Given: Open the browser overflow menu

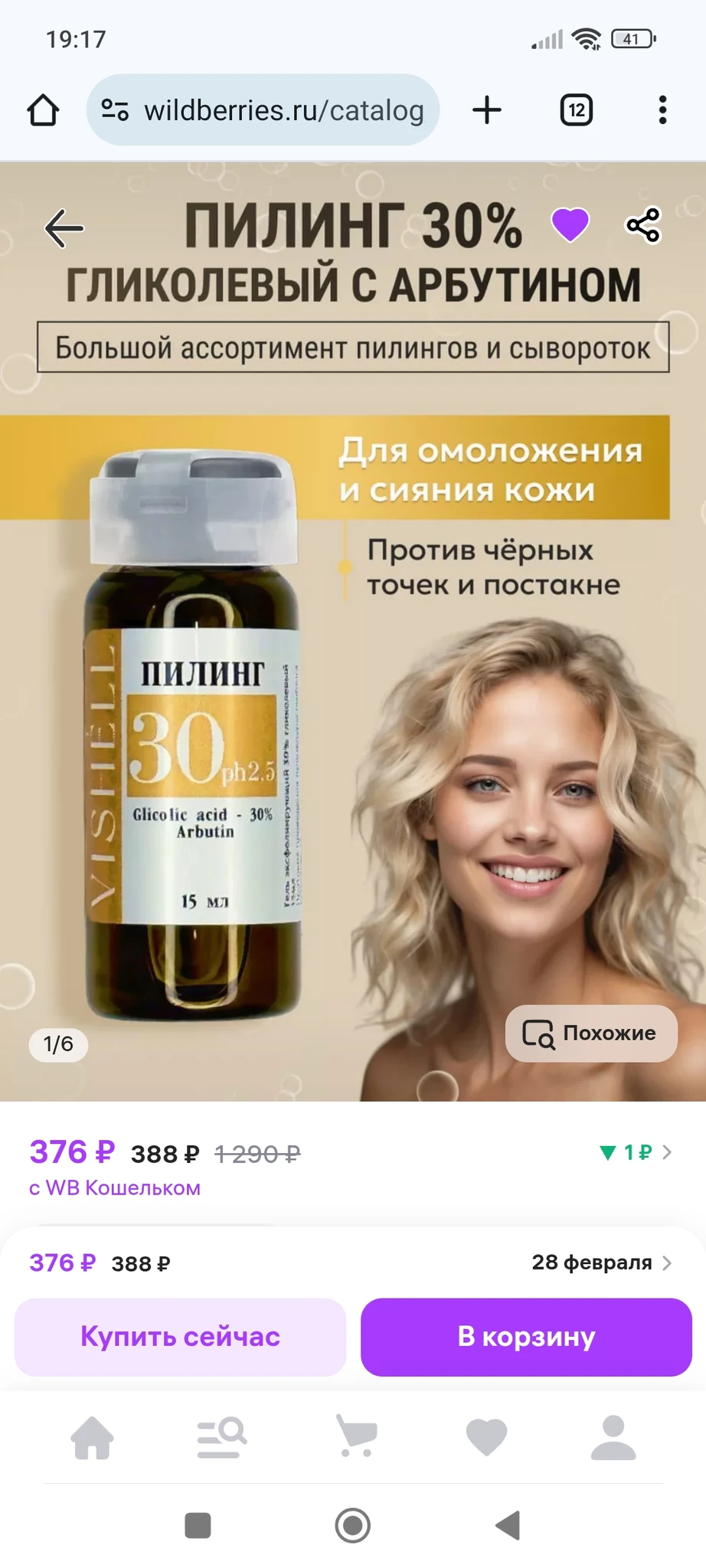Looking at the screenshot, I should click(x=662, y=110).
